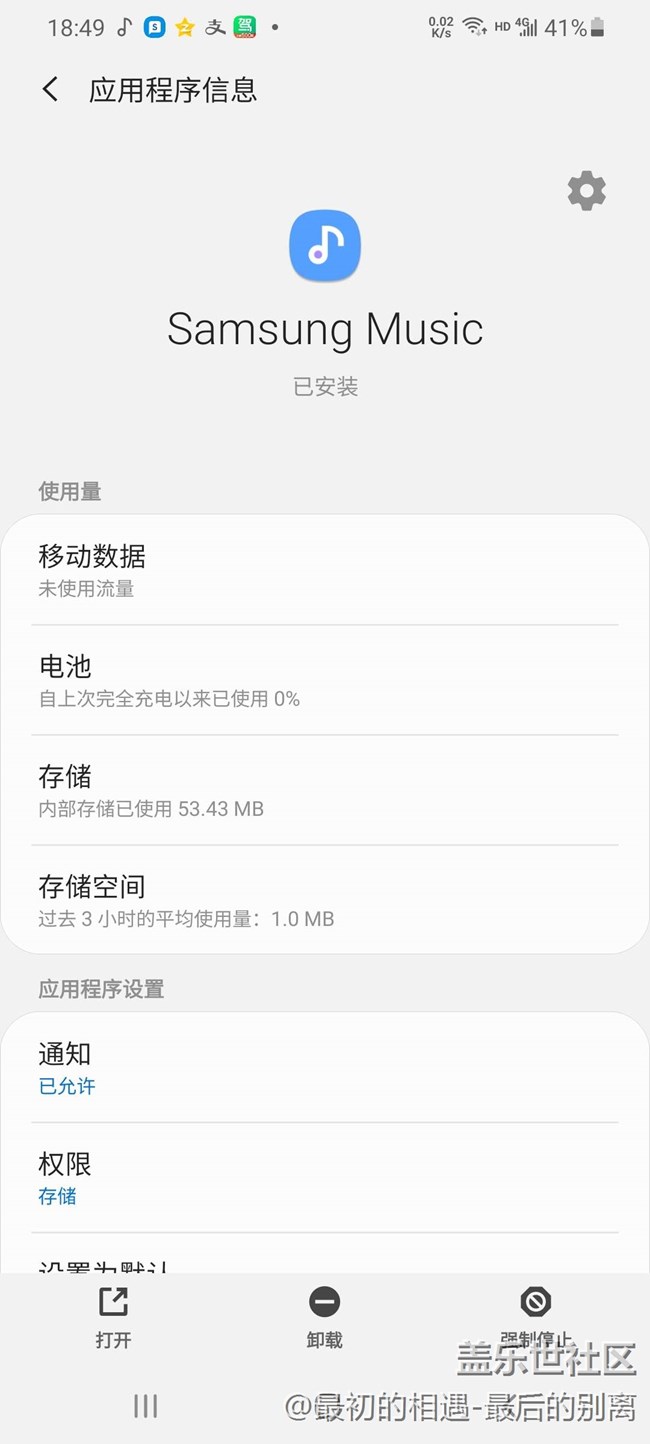
Task: Go back from 应用程序信息
Action: [50, 90]
